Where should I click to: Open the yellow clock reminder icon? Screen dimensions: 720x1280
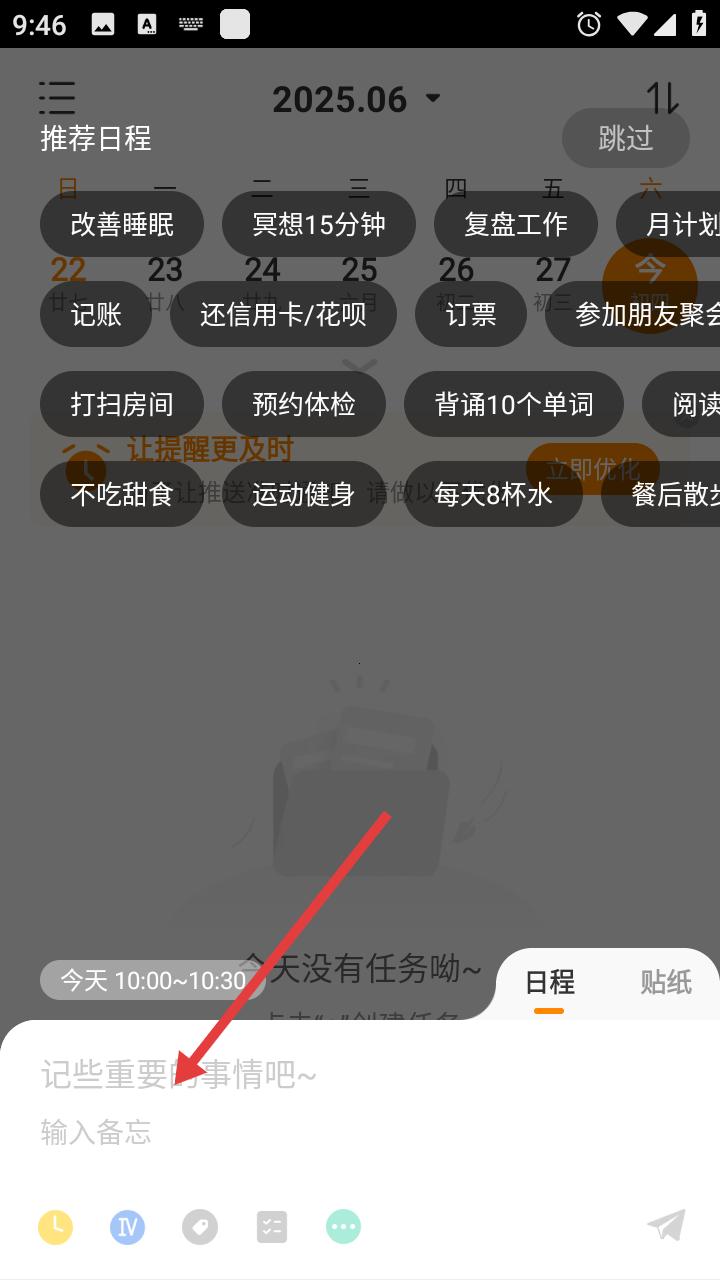(56, 1226)
